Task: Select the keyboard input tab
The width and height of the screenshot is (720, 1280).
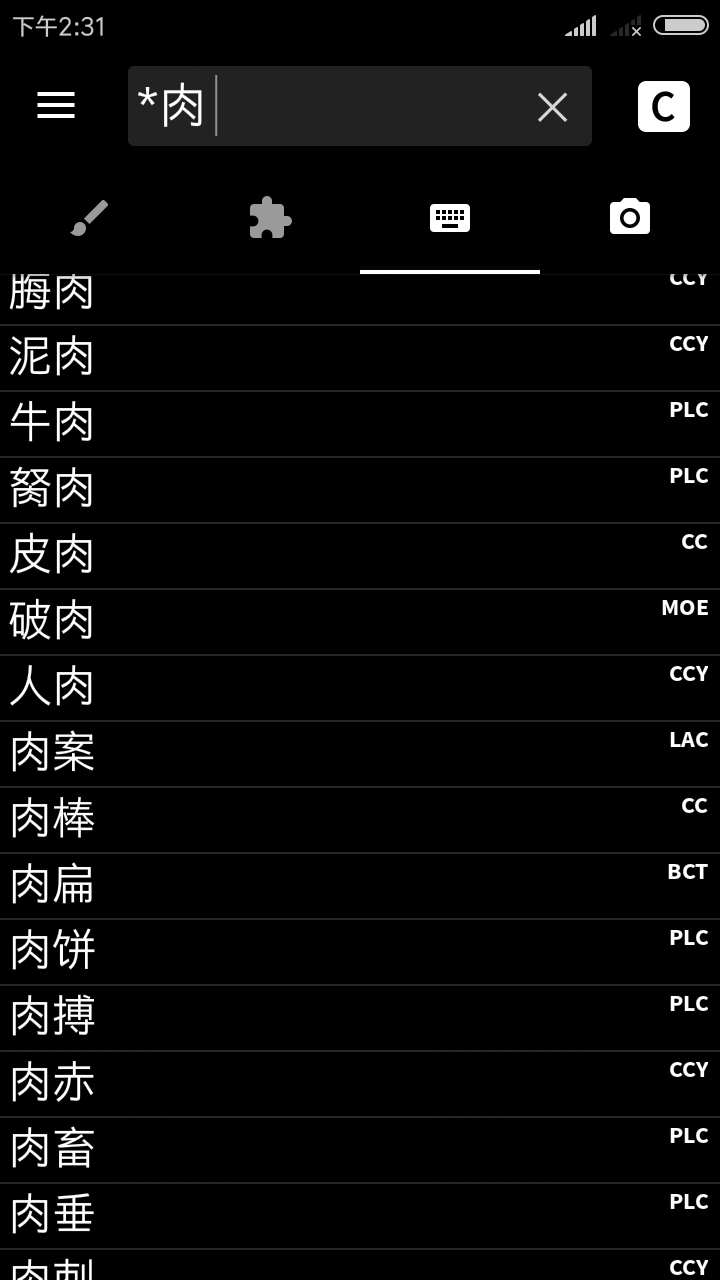Action: click(450, 217)
